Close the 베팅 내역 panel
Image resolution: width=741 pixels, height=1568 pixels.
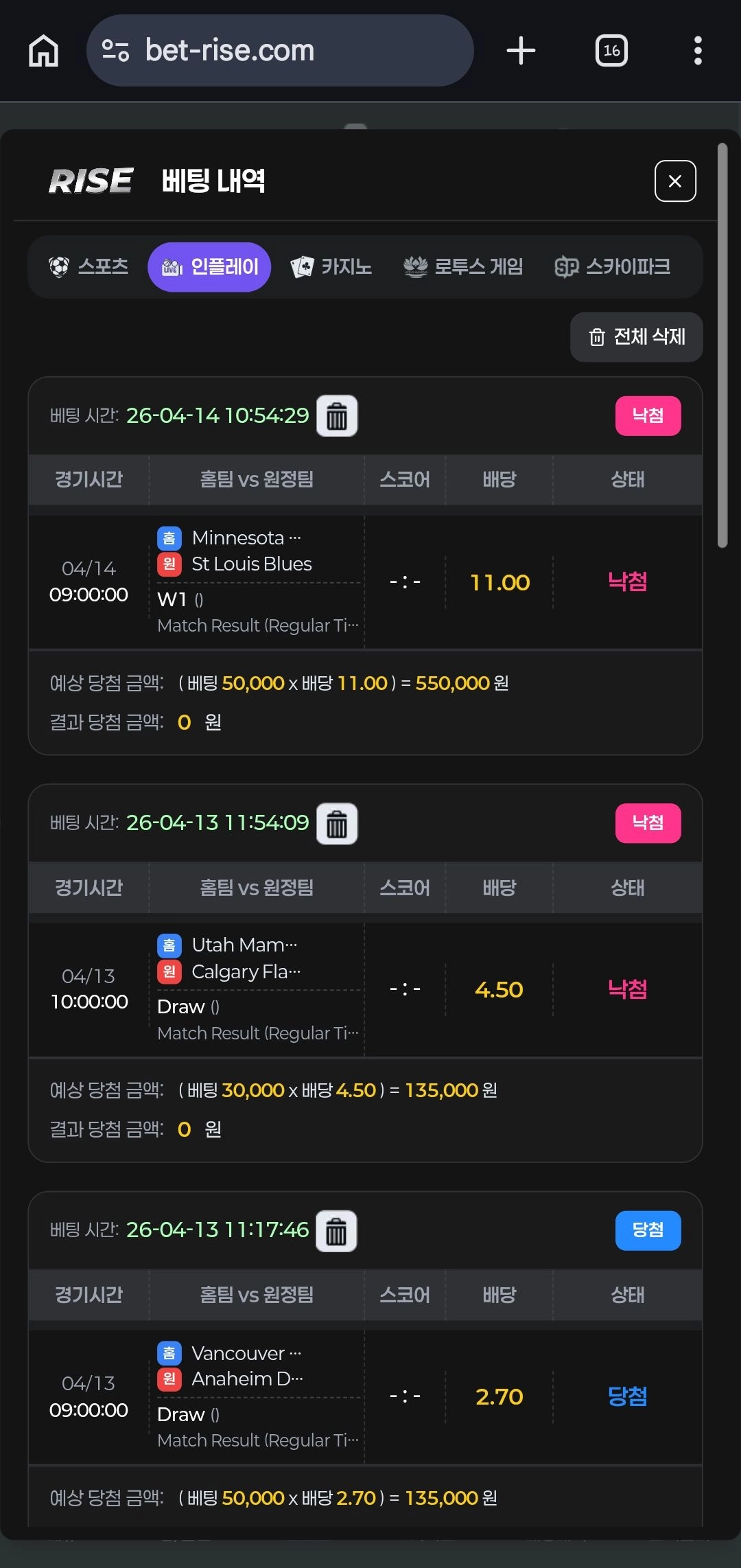pos(675,181)
